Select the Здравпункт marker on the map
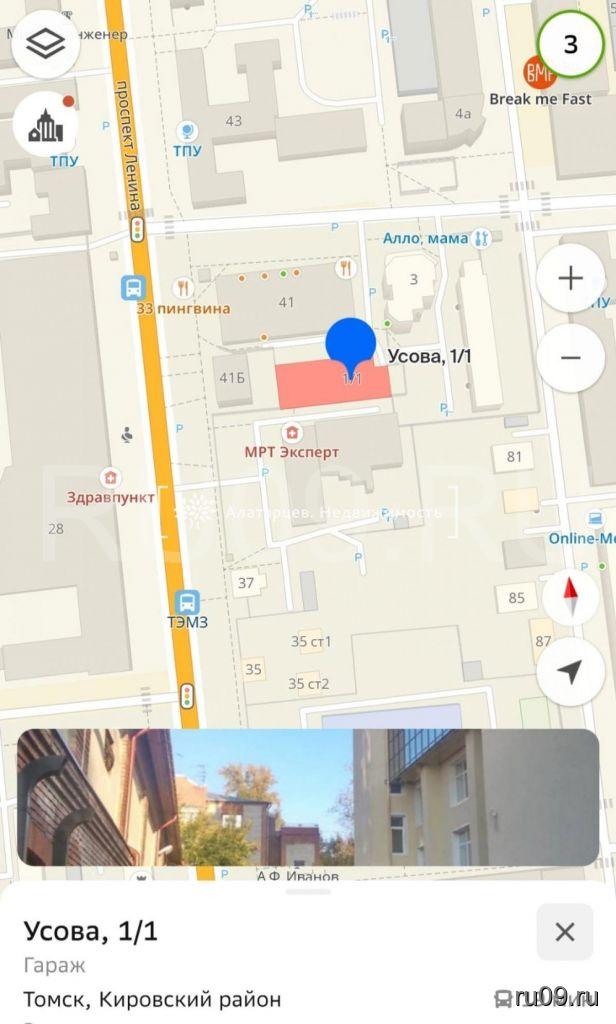 coord(110,478)
